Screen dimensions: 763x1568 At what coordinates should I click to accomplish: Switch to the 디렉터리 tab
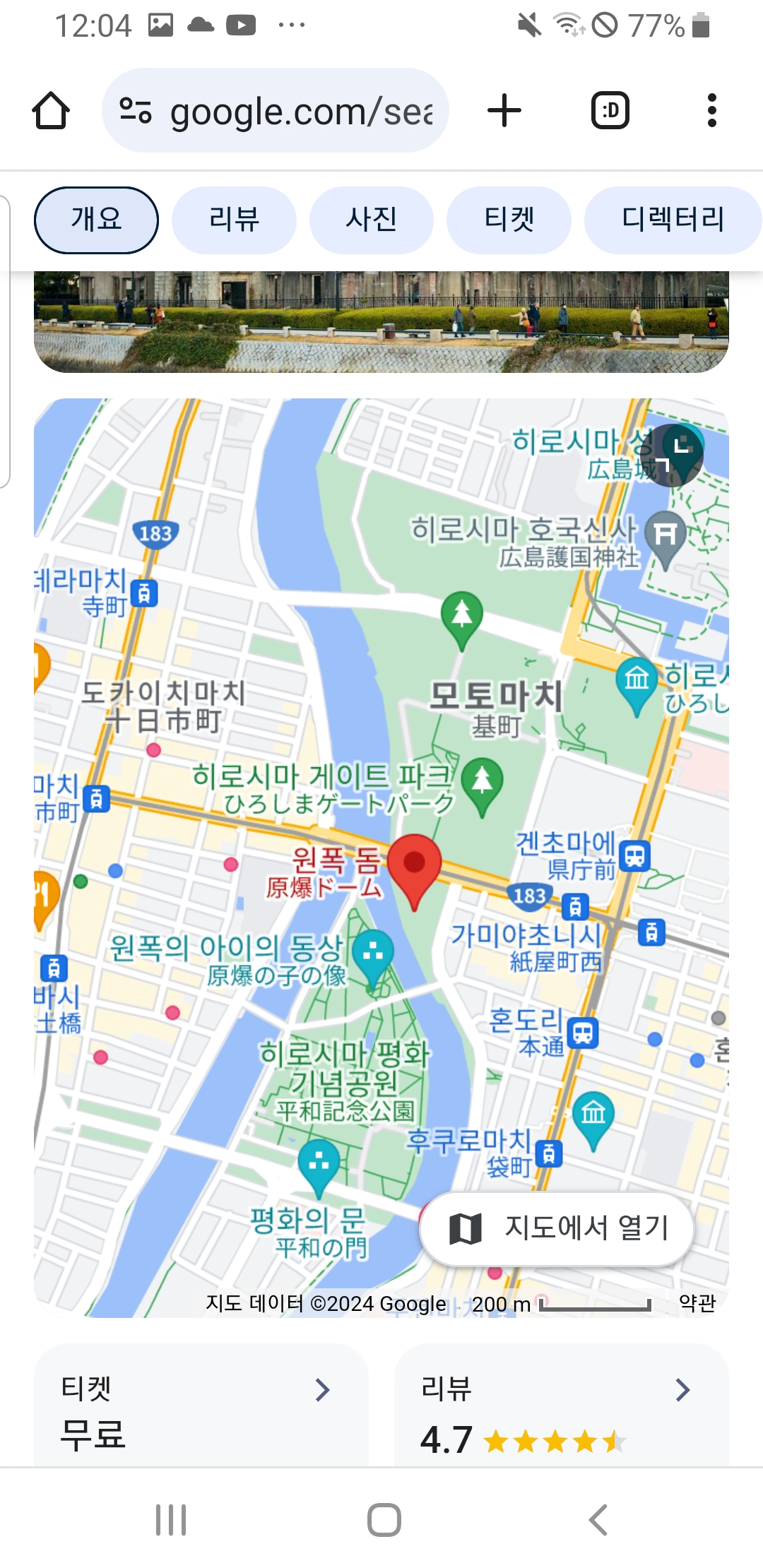click(x=673, y=220)
